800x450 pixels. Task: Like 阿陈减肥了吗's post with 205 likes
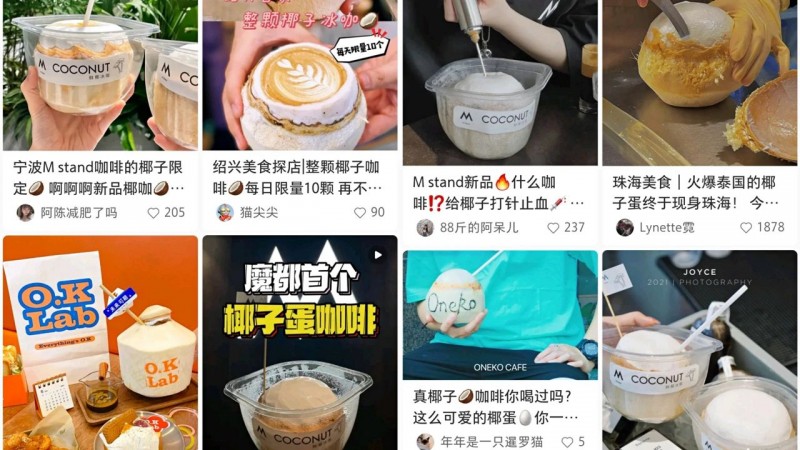154,213
